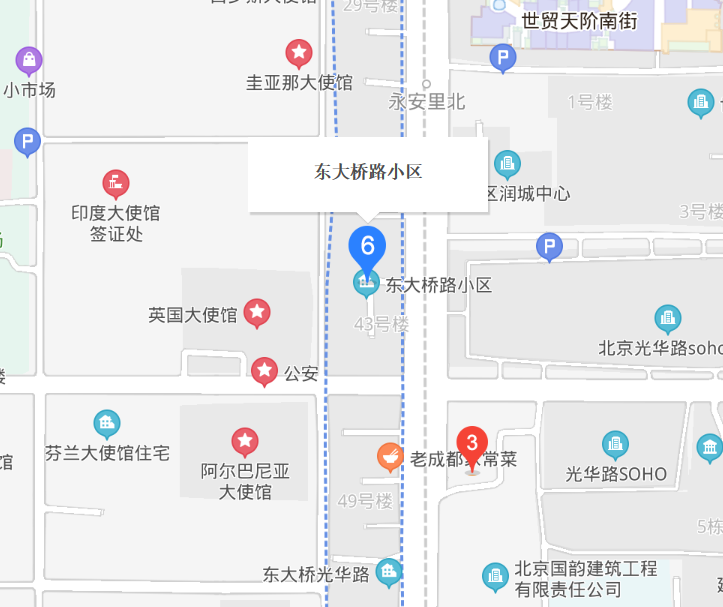Tap the blue marker numbered 6
Viewport: 723px width, 607px height.
(x=367, y=247)
